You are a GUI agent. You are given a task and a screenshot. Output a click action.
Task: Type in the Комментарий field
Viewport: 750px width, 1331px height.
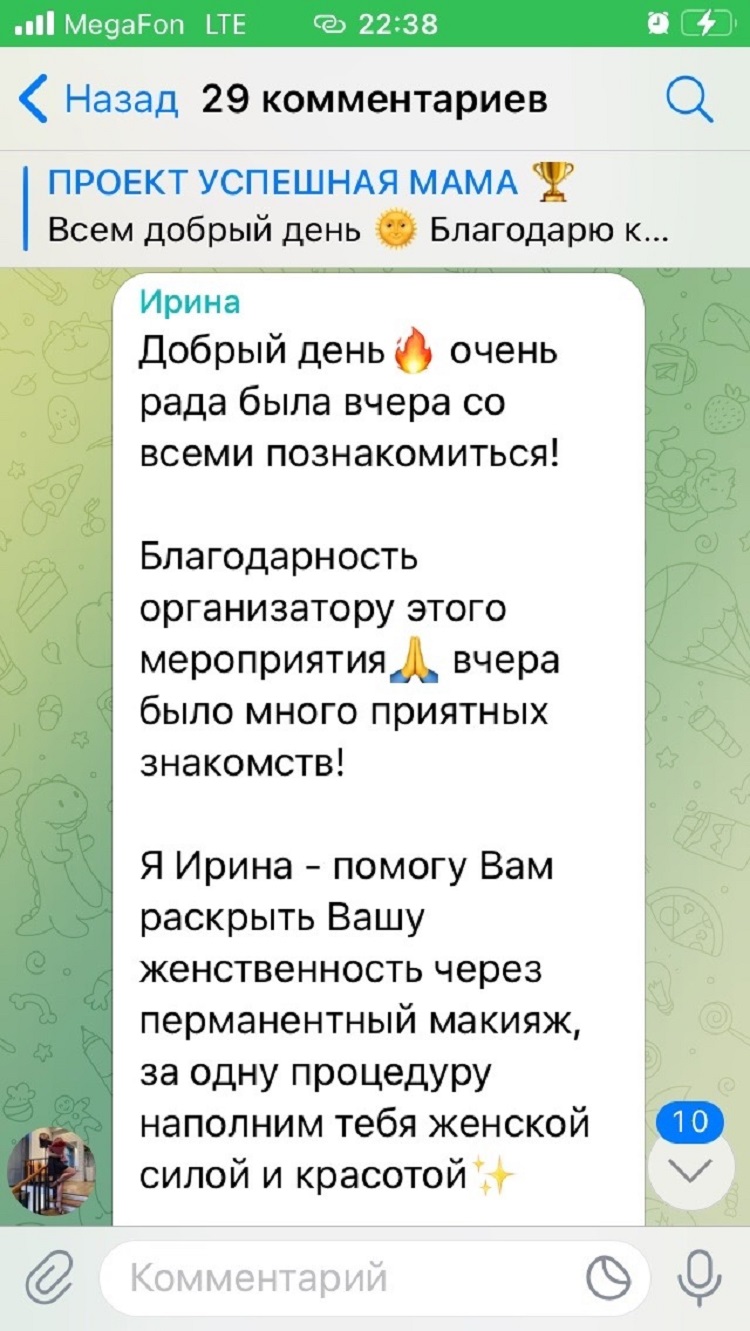[340, 1277]
